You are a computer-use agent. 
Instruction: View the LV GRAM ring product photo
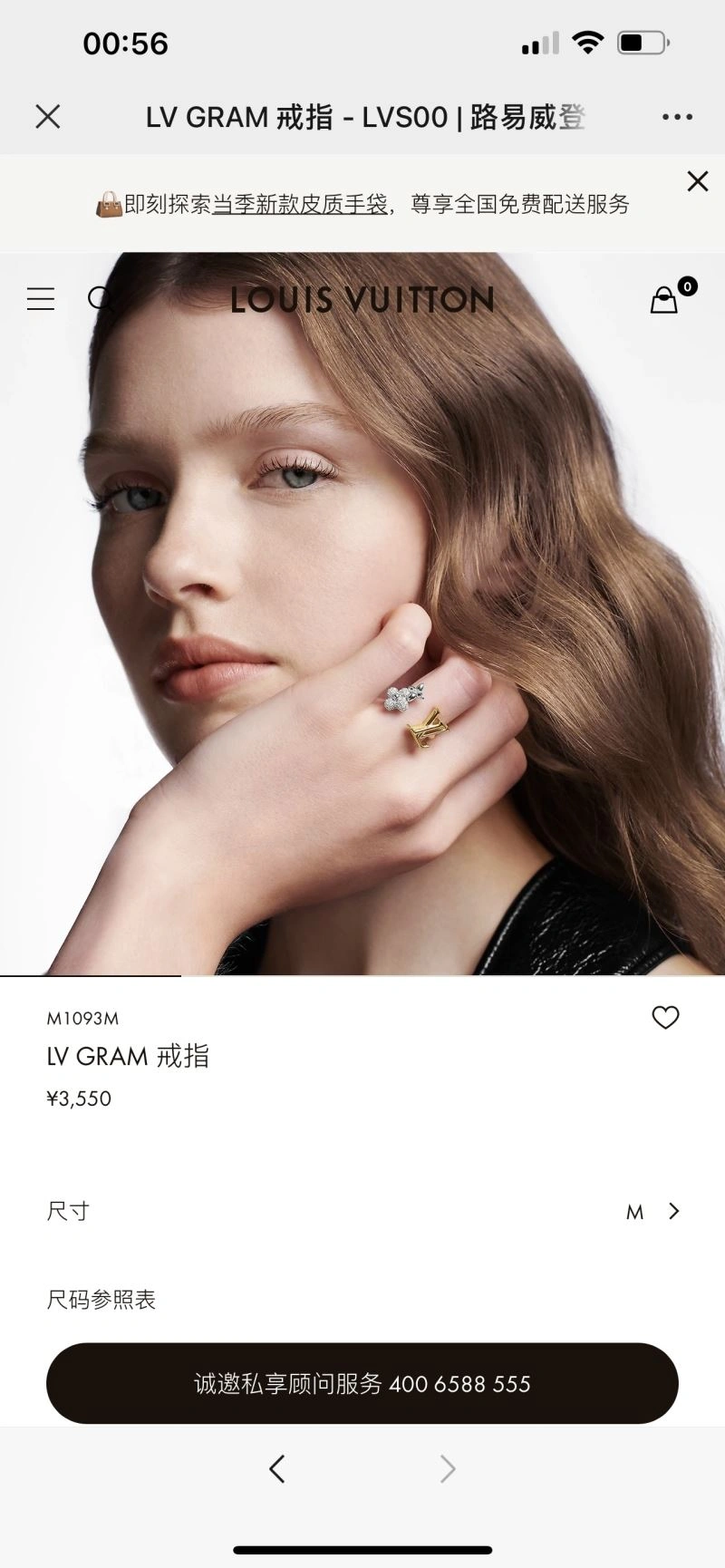(362, 634)
